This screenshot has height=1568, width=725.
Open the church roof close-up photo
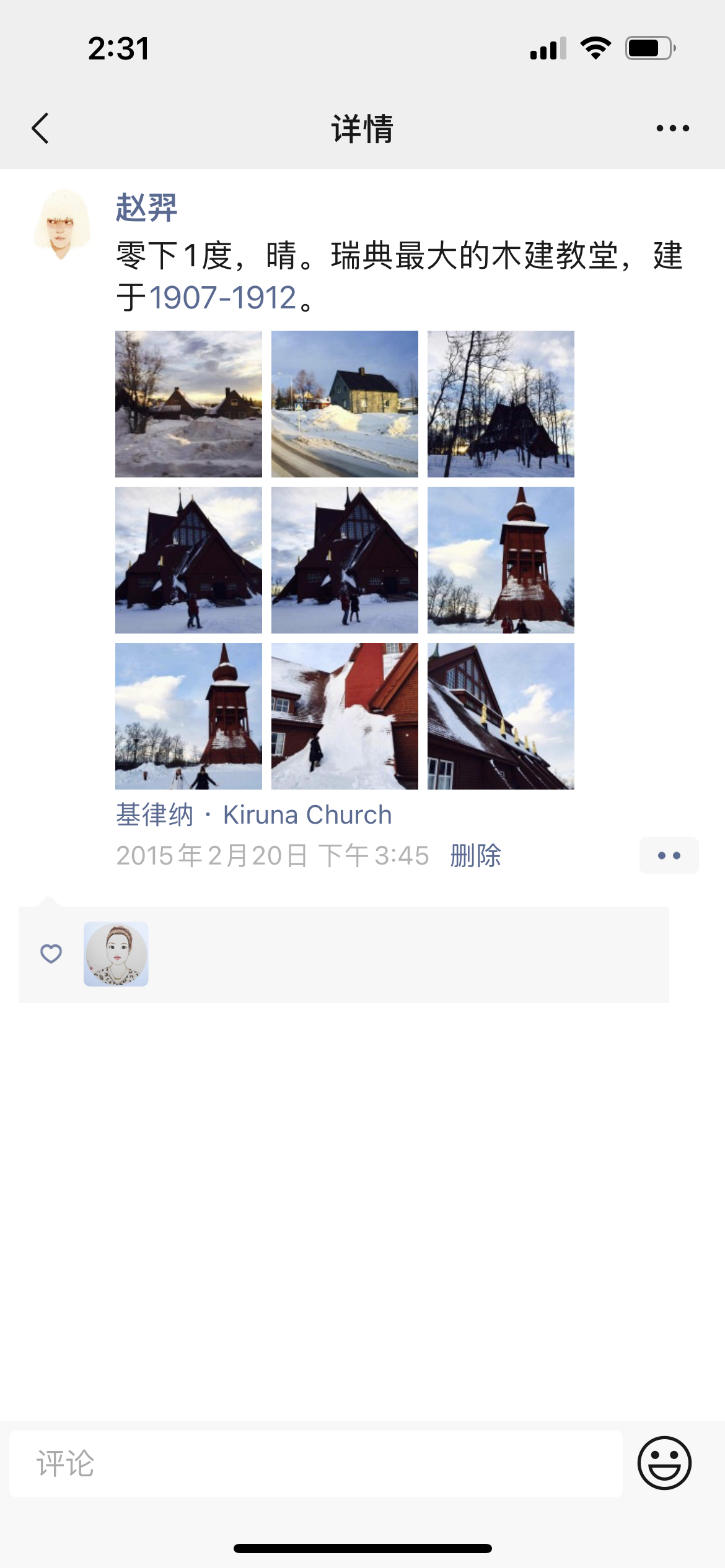pyautogui.click(x=501, y=716)
